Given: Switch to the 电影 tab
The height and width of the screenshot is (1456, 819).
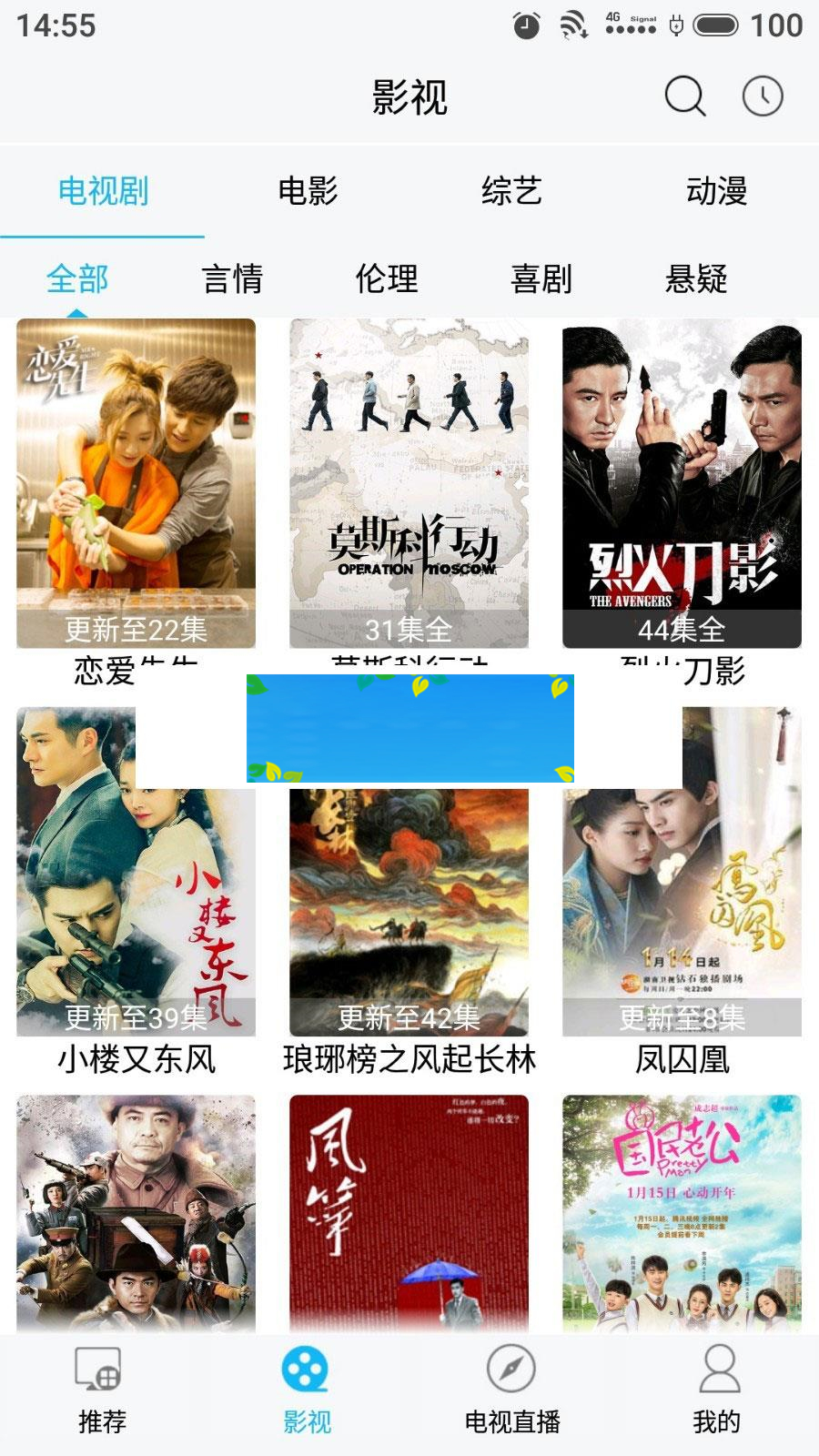Looking at the screenshot, I should point(308,191).
